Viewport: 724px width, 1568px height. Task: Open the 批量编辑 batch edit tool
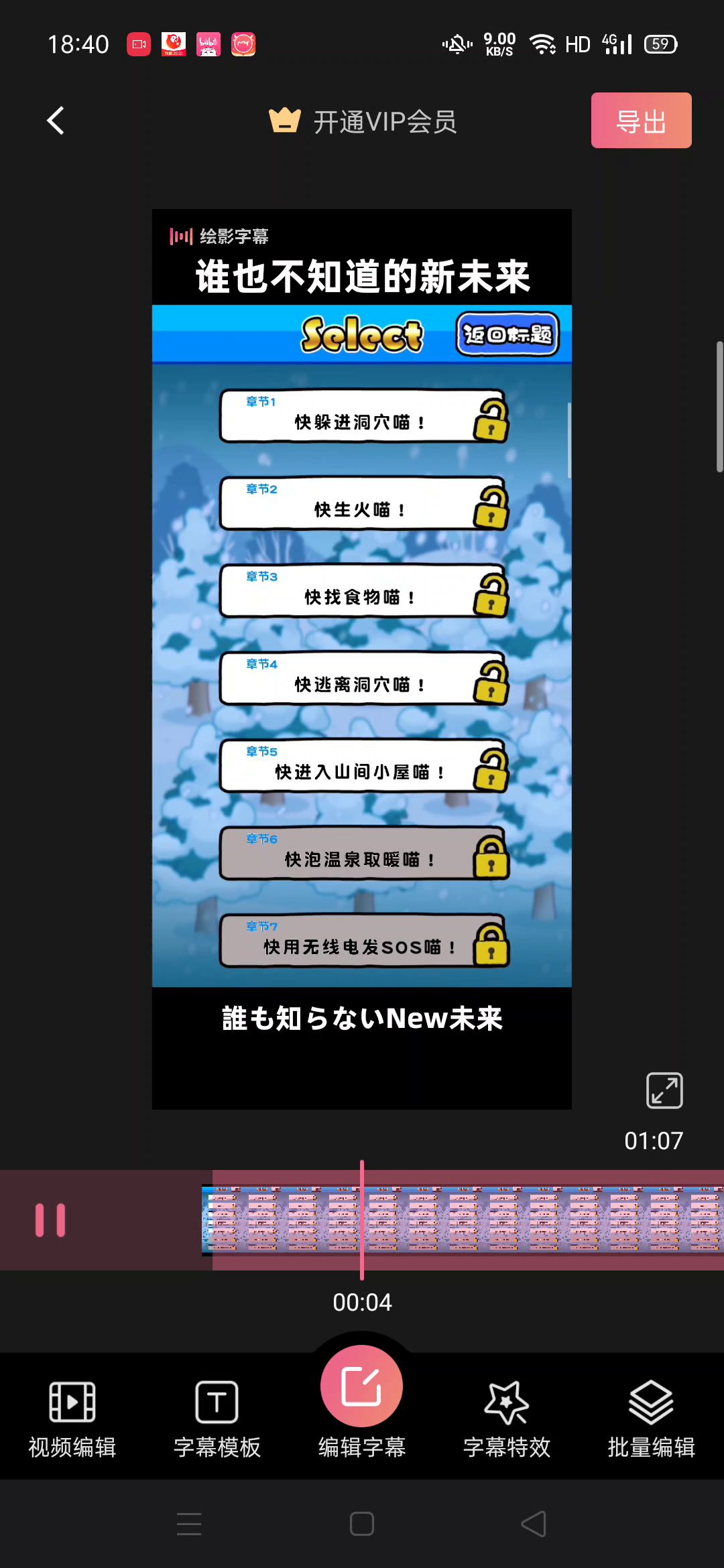(x=651, y=1418)
